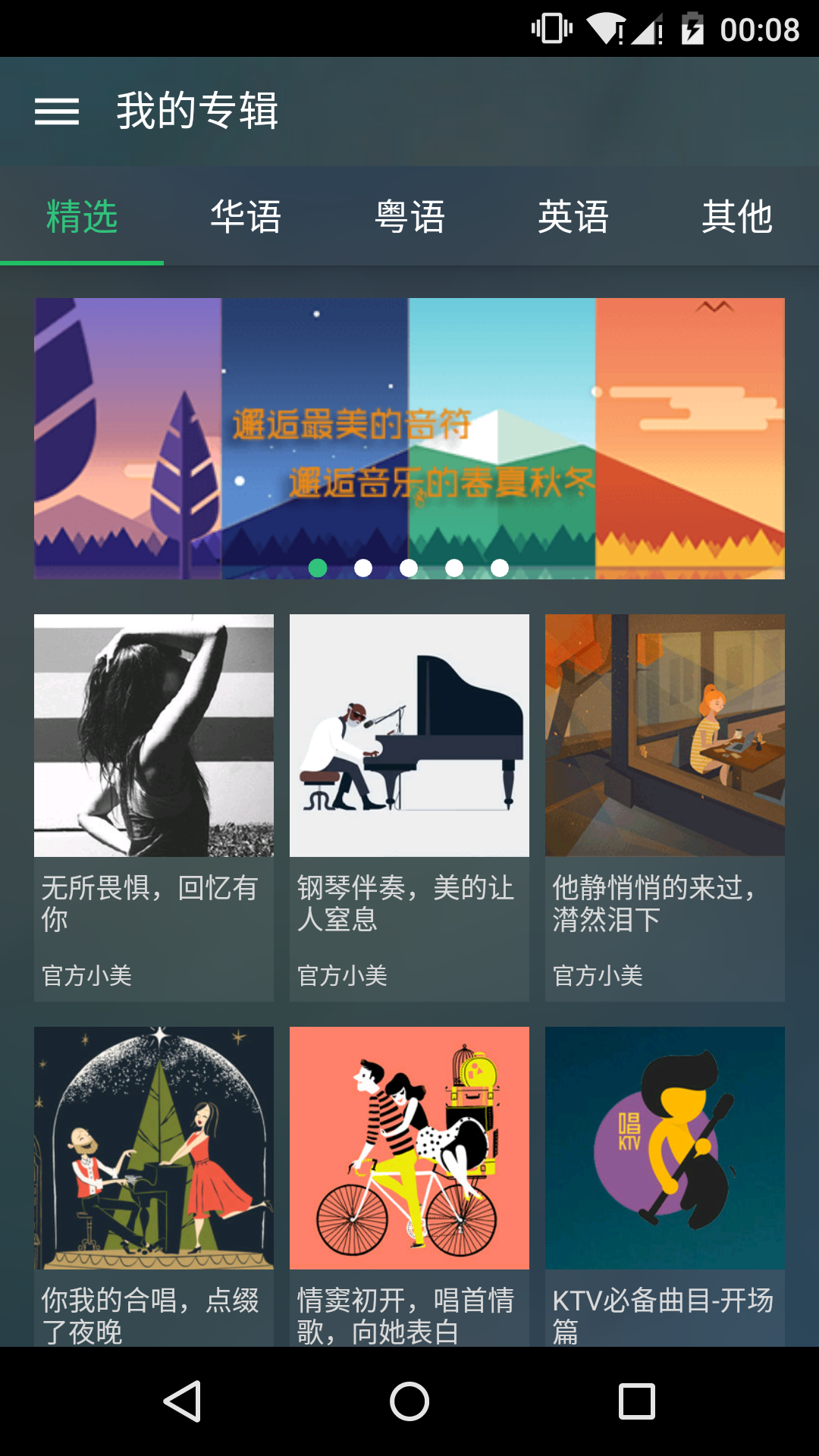Switch to the 华语 tab
The height and width of the screenshot is (1456, 819).
point(246,217)
